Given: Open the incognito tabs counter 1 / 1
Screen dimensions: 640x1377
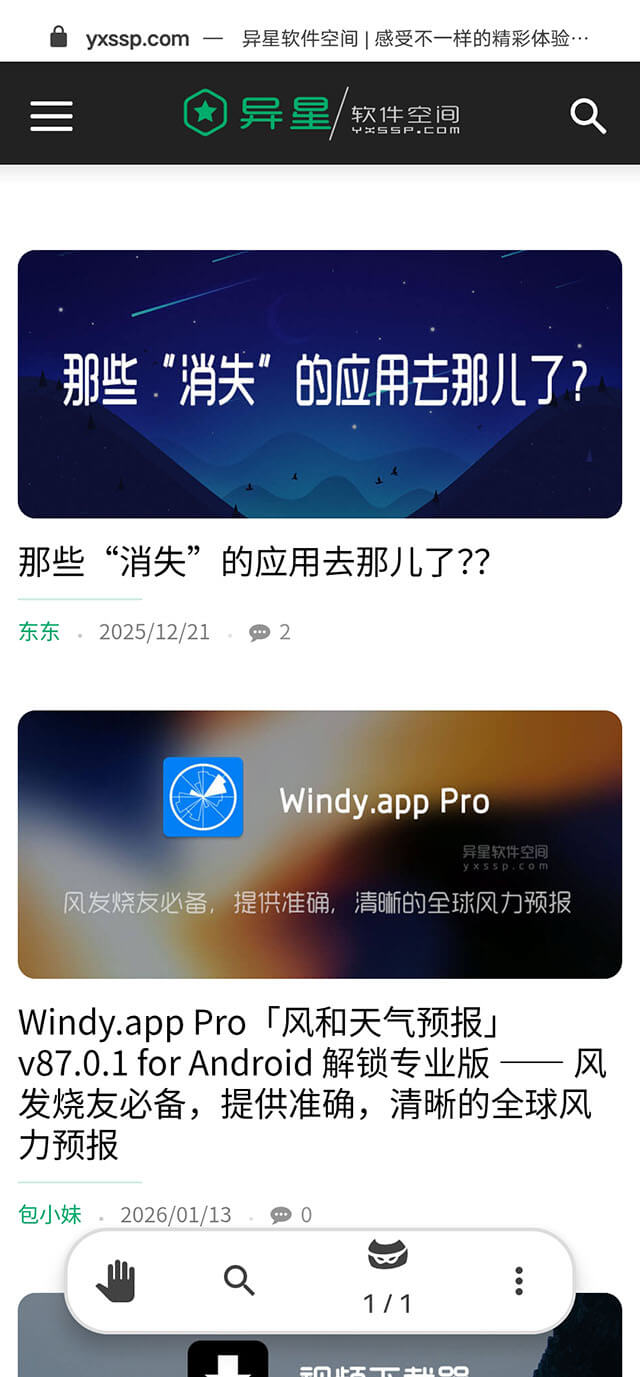Looking at the screenshot, I should tap(387, 1280).
